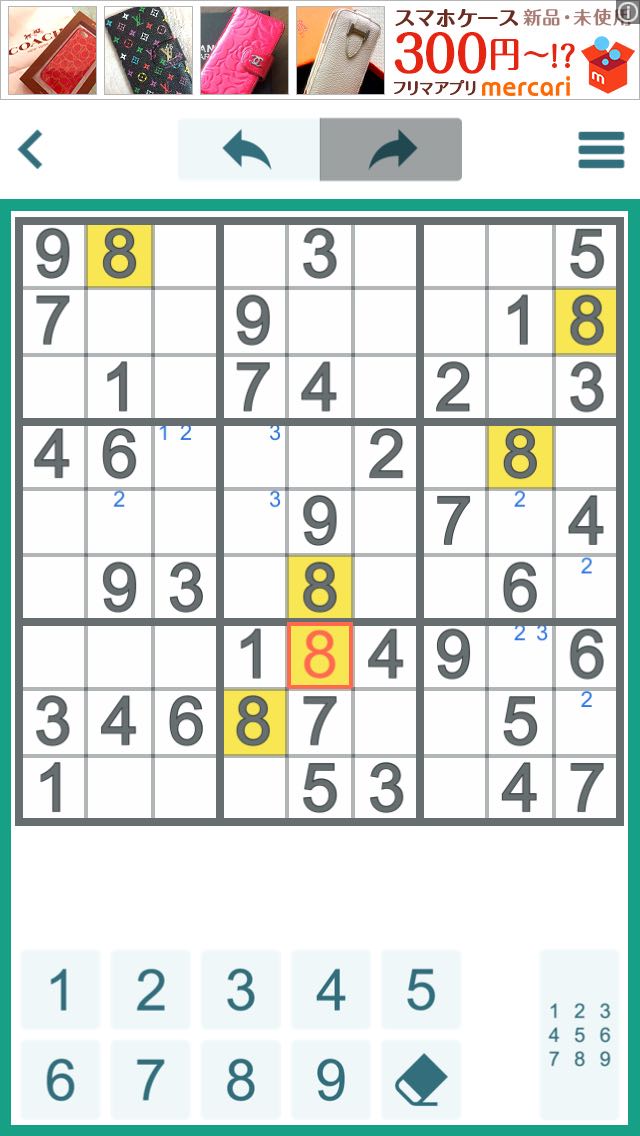This screenshot has height=1136, width=640.
Task: Toggle the pencil-notes mode grid button
Action: click(580, 1035)
